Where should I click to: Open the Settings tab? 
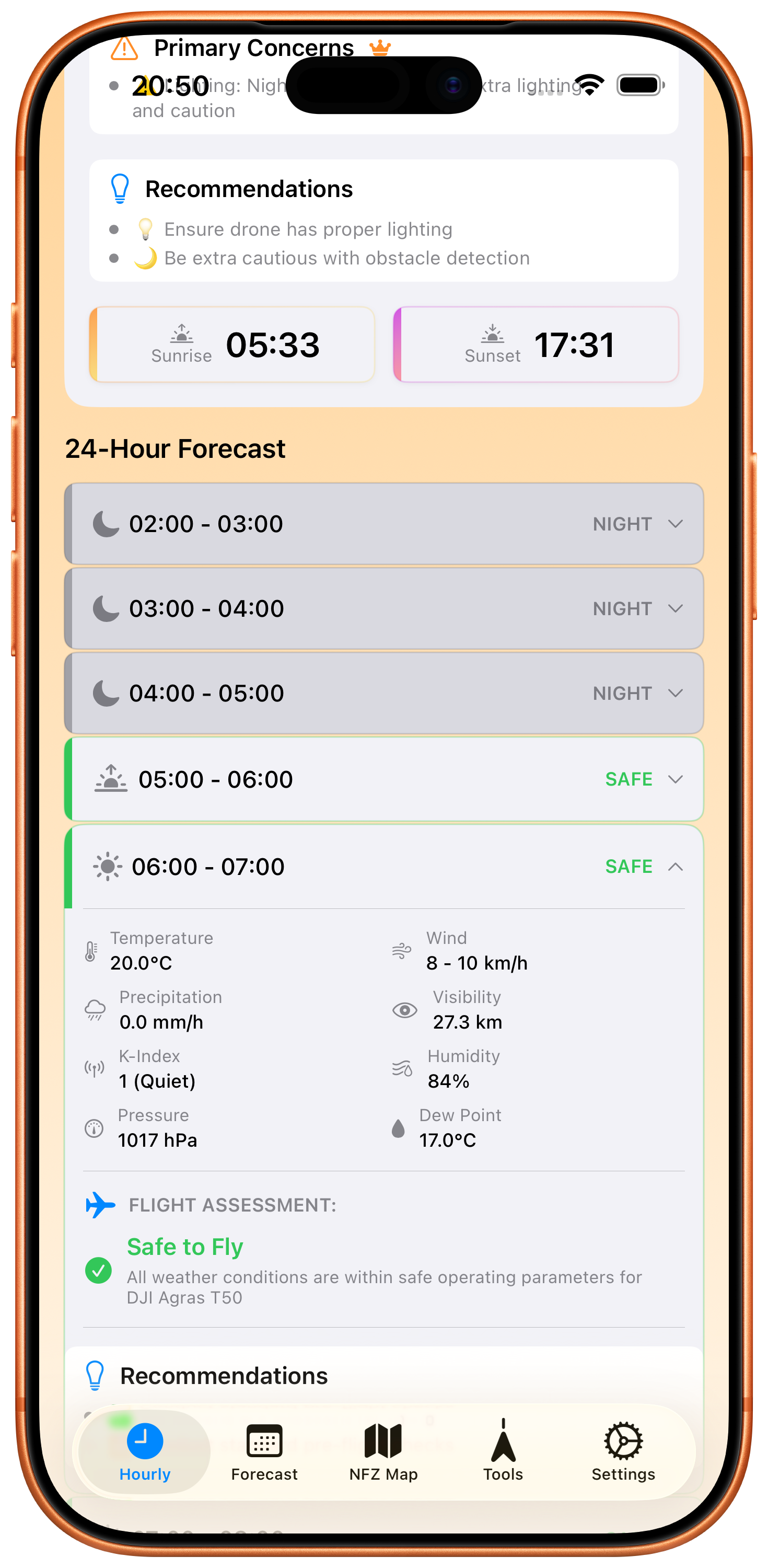pyautogui.click(x=623, y=1452)
